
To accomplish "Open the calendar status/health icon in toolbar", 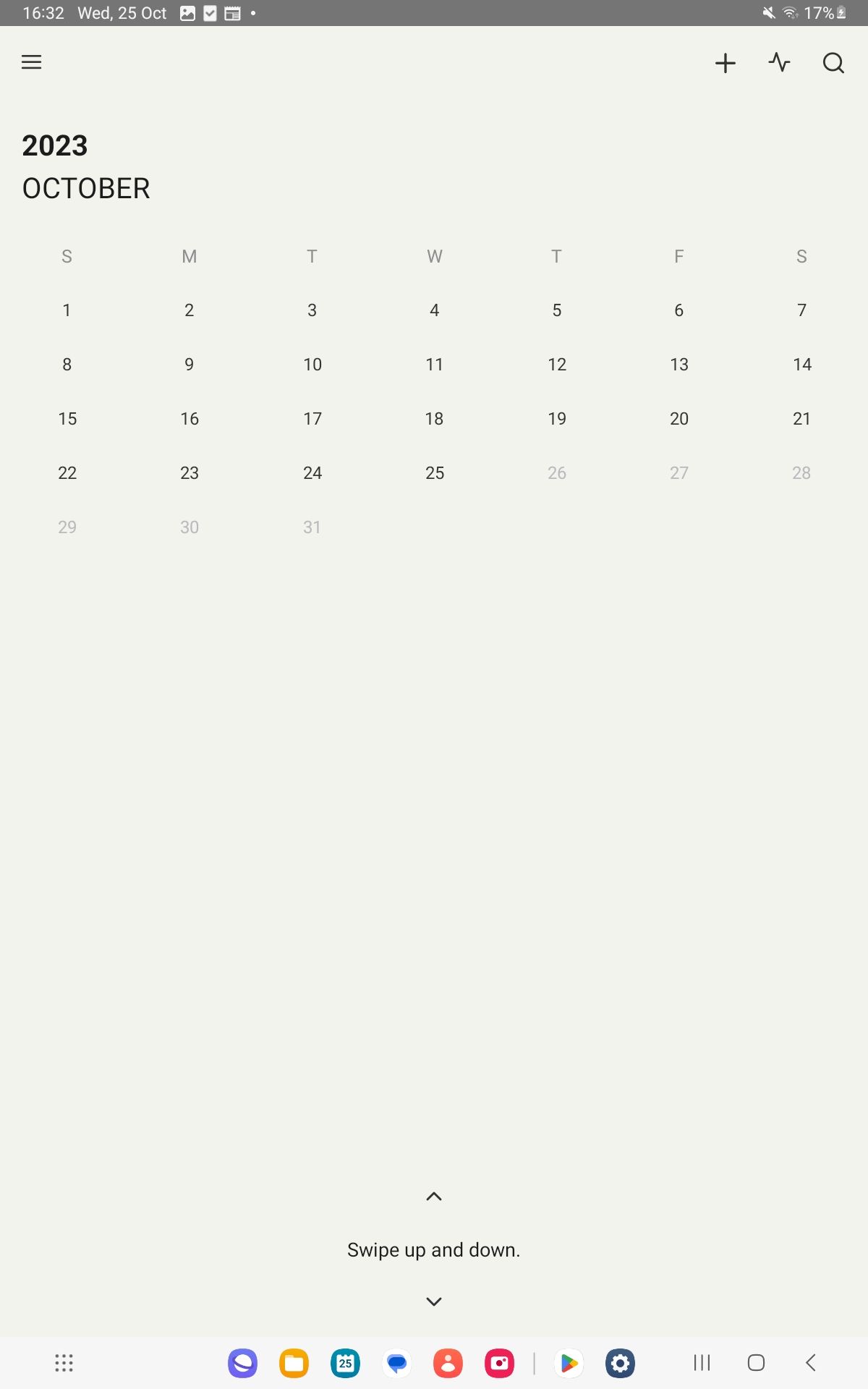I will click(779, 63).
